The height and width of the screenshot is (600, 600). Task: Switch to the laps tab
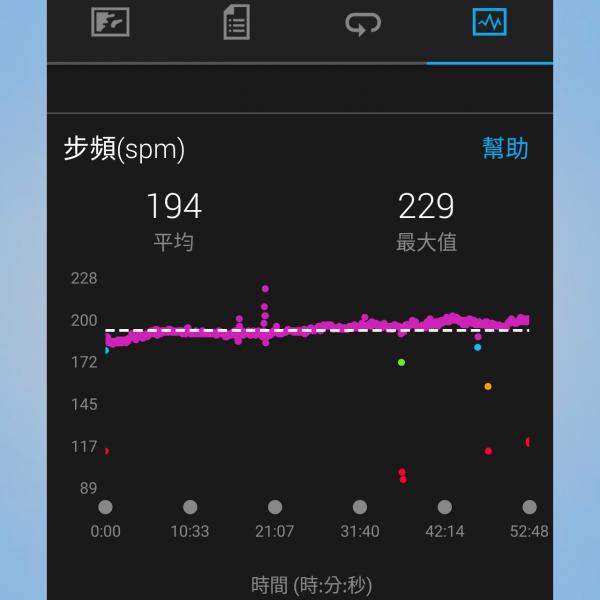[362, 22]
